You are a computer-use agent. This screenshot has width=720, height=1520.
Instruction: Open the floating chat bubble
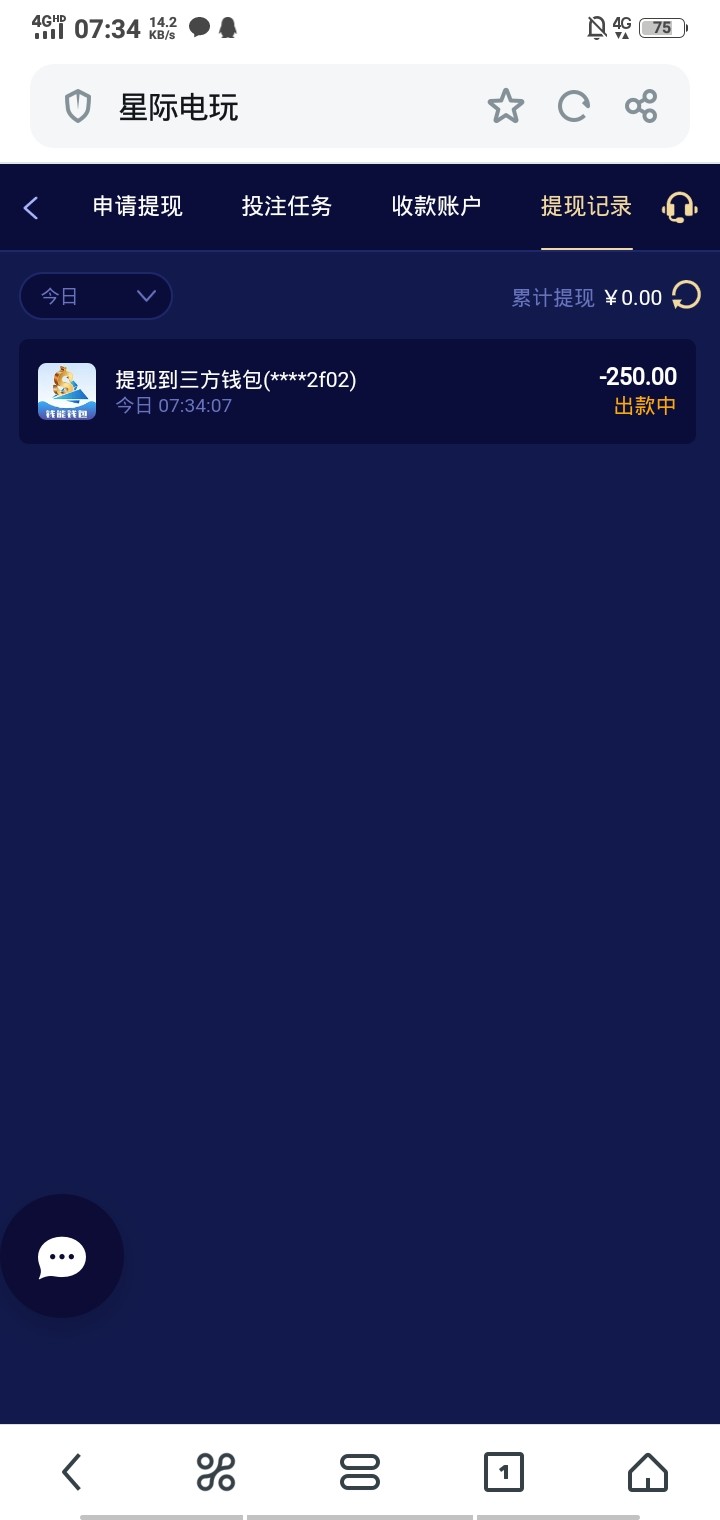click(x=62, y=1257)
